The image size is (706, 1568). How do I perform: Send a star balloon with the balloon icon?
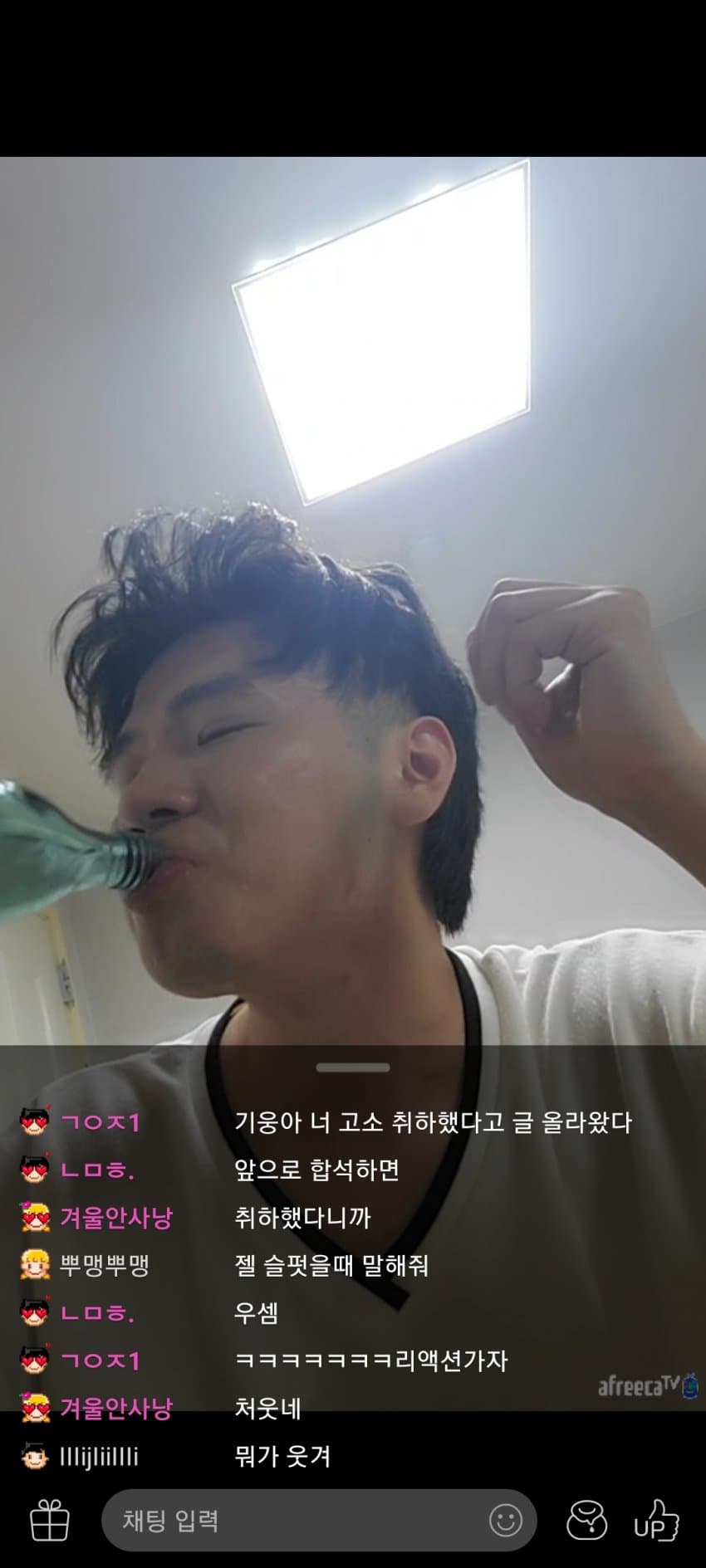[x=587, y=1521]
